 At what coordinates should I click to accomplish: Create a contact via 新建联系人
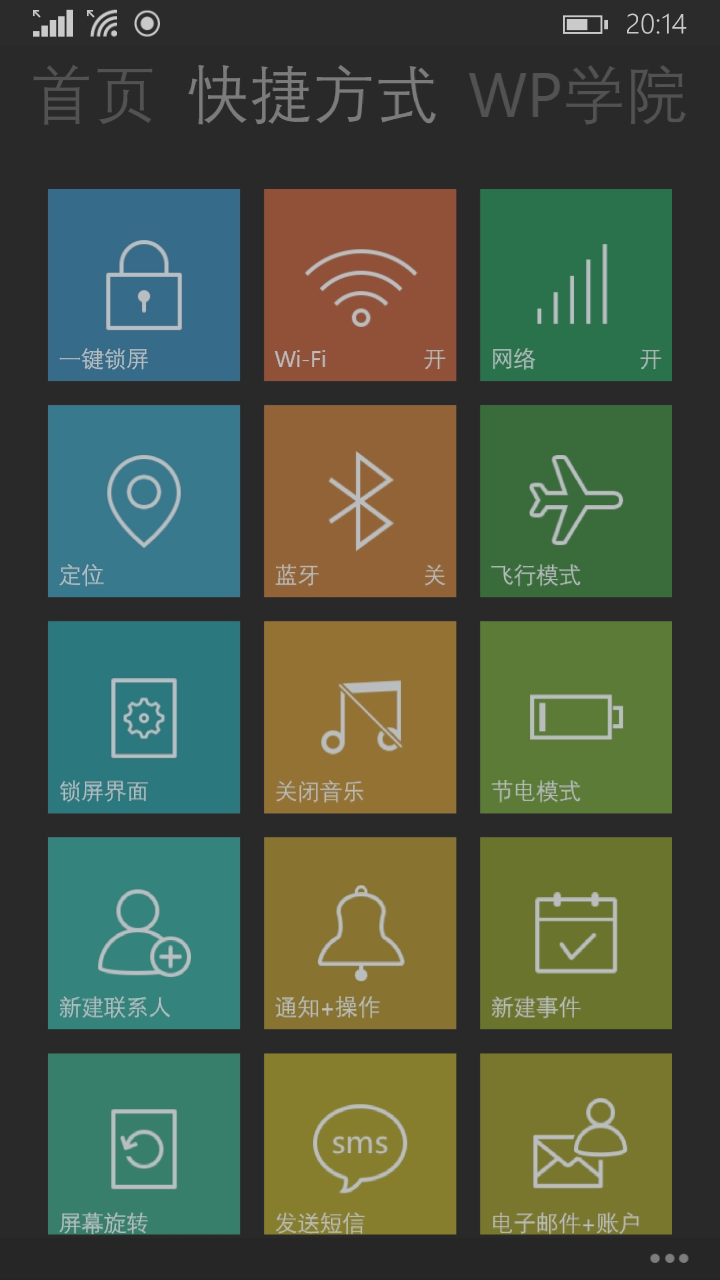144,933
